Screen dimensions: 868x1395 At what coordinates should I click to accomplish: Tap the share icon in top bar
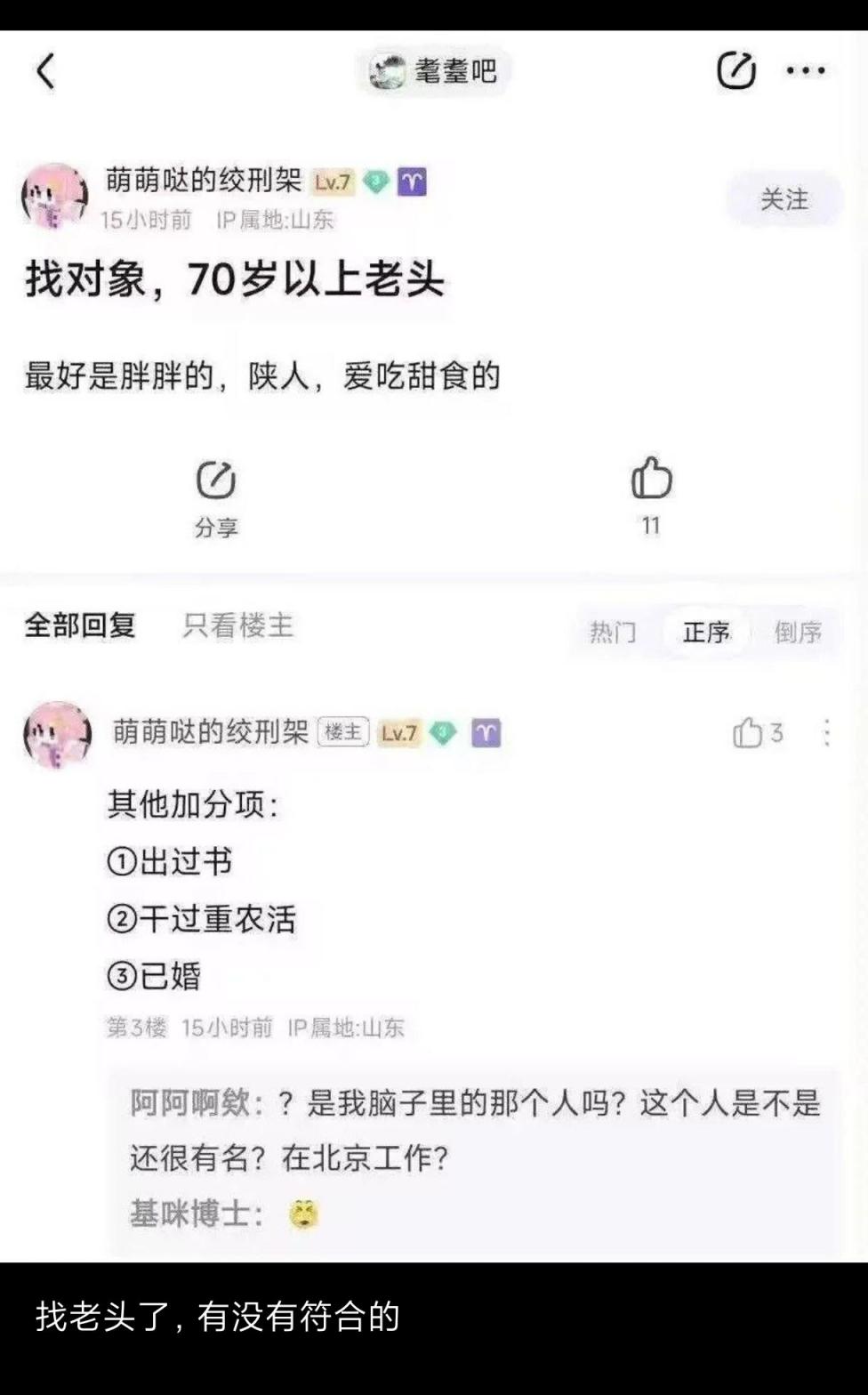[736, 71]
